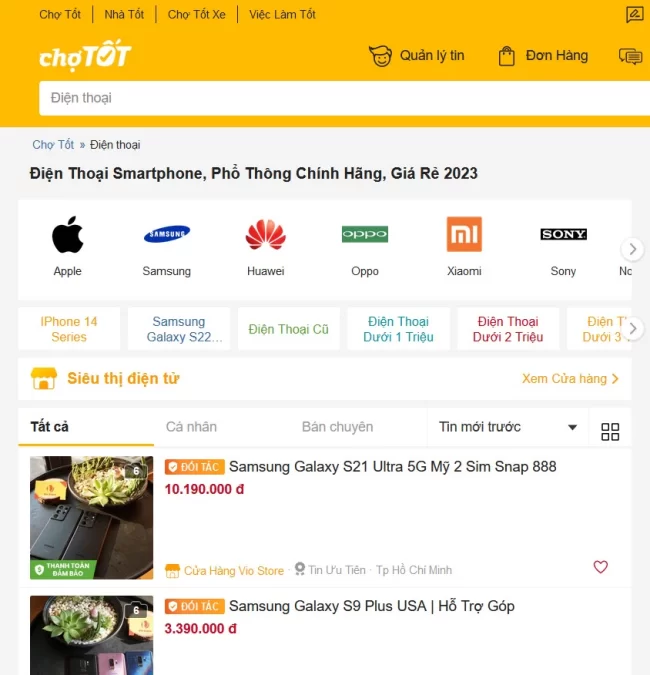Image resolution: width=650 pixels, height=675 pixels.
Task: Select the Xiaomi brand
Action: [464, 247]
